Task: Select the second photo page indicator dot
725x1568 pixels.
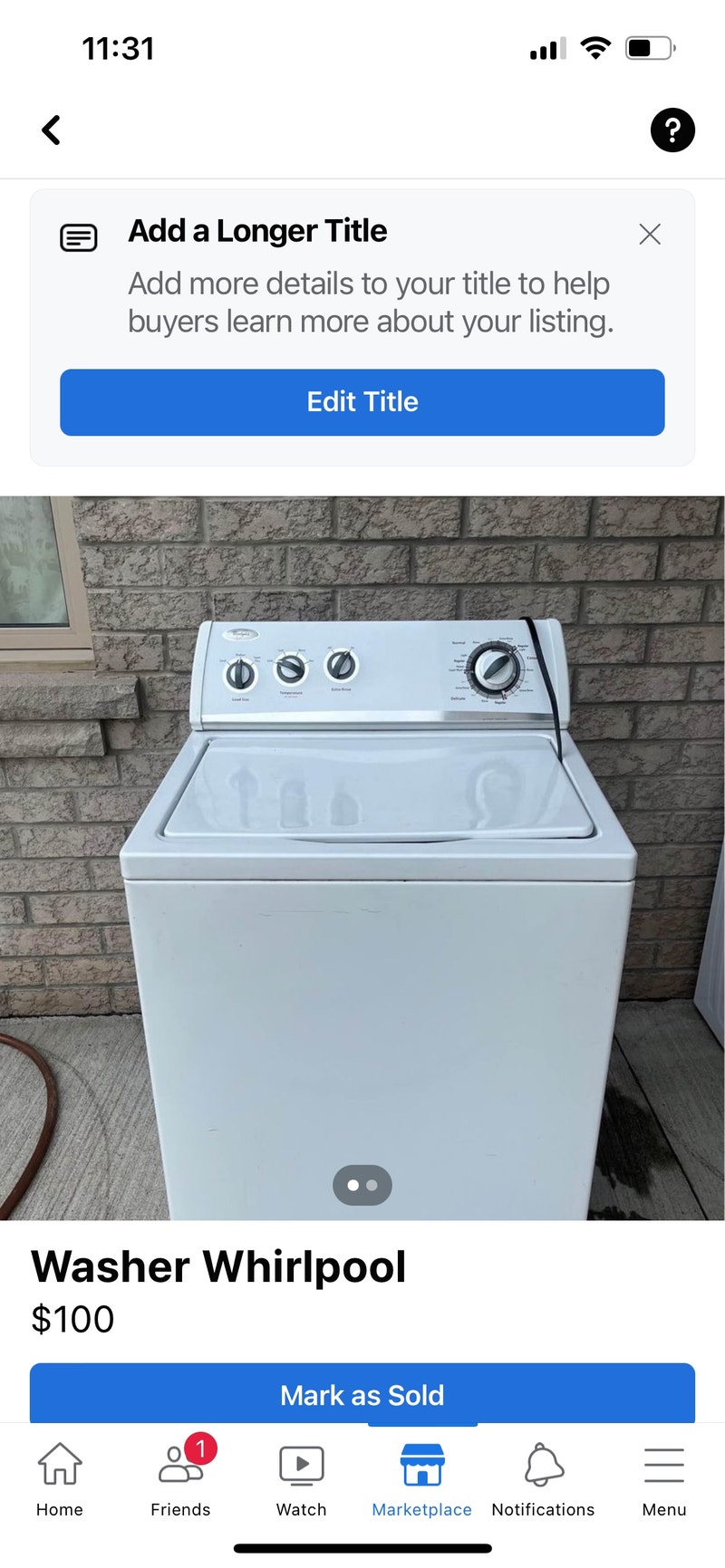Action: coord(373,1185)
